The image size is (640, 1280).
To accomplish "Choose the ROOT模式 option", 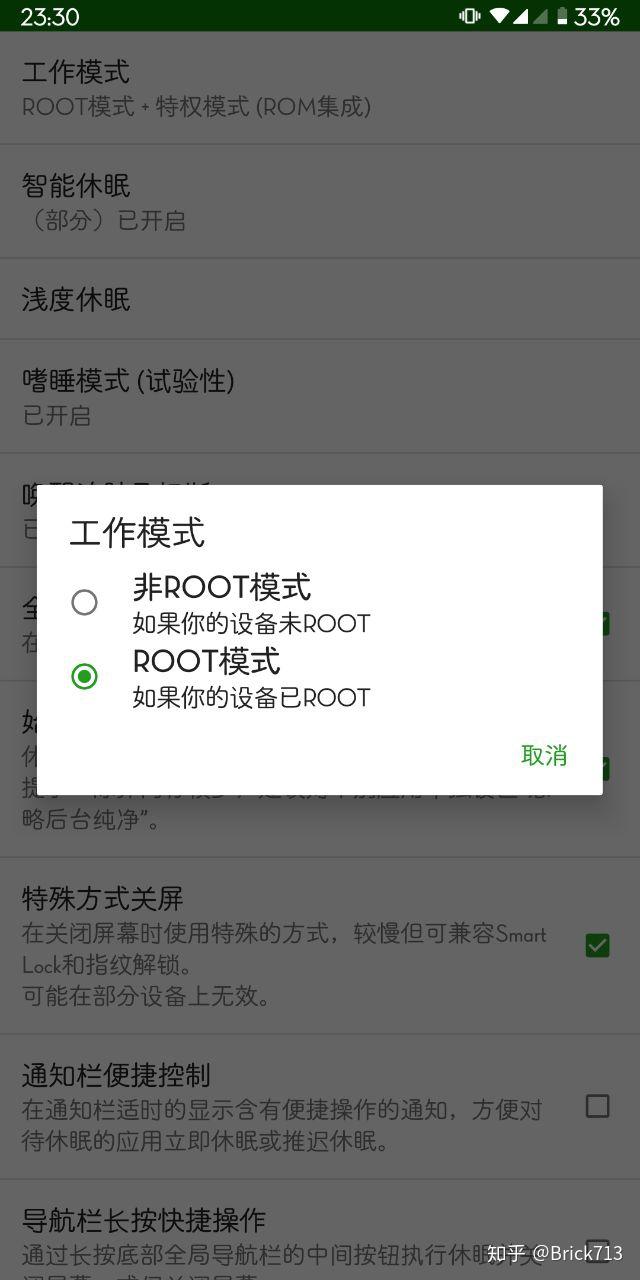I will pos(85,677).
